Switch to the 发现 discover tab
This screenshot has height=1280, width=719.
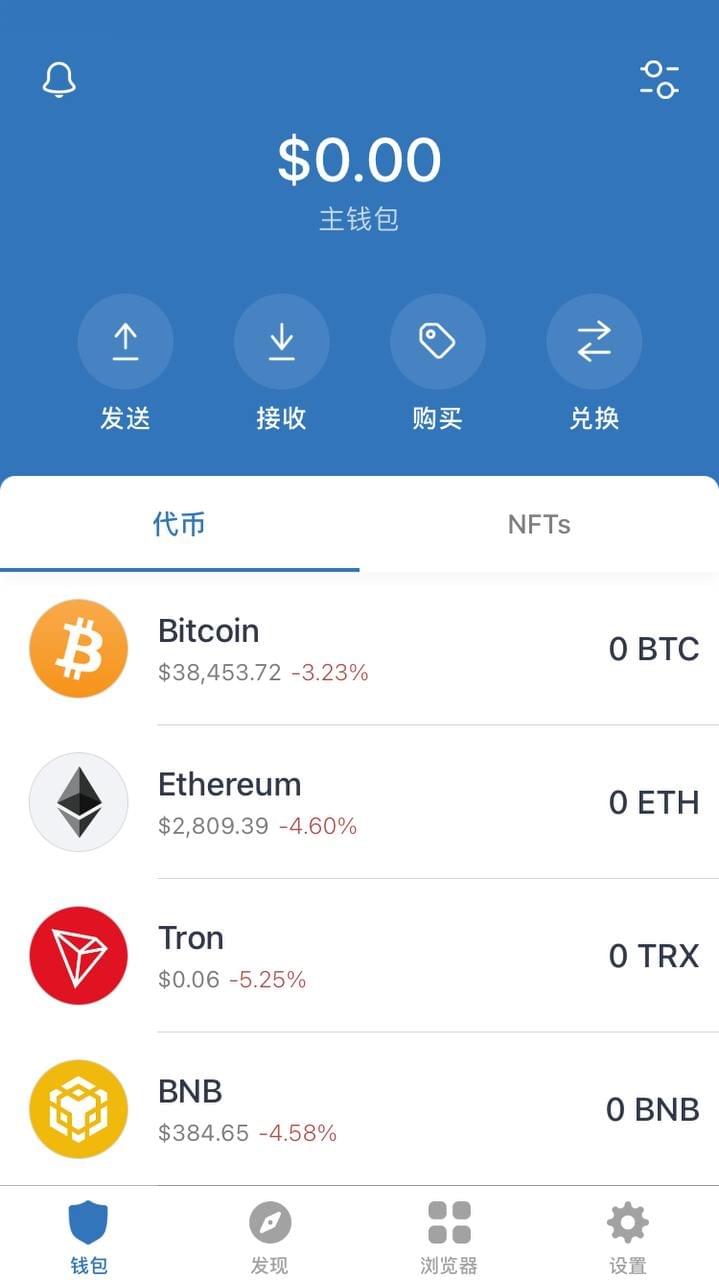click(x=269, y=1236)
